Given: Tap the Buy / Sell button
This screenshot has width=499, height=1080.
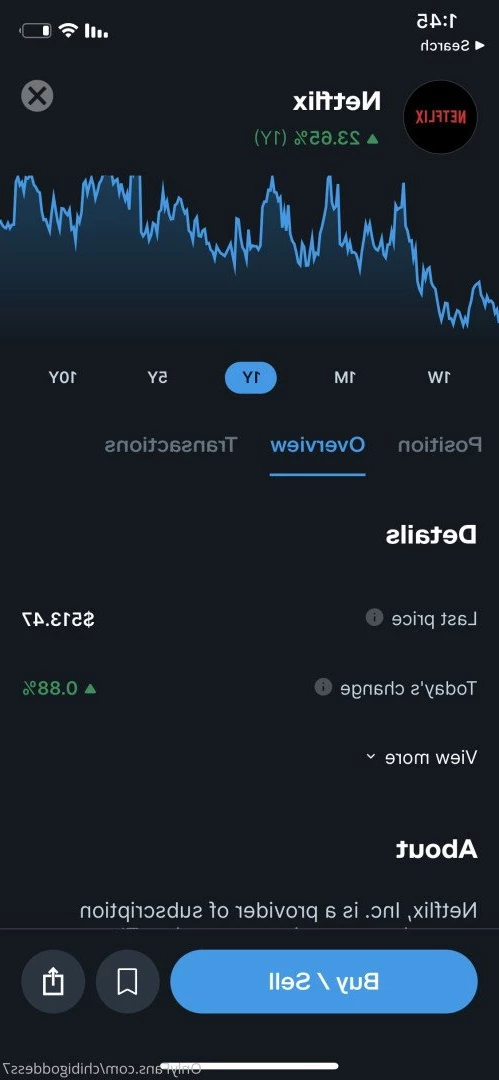Looking at the screenshot, I should tap(324, 982).
